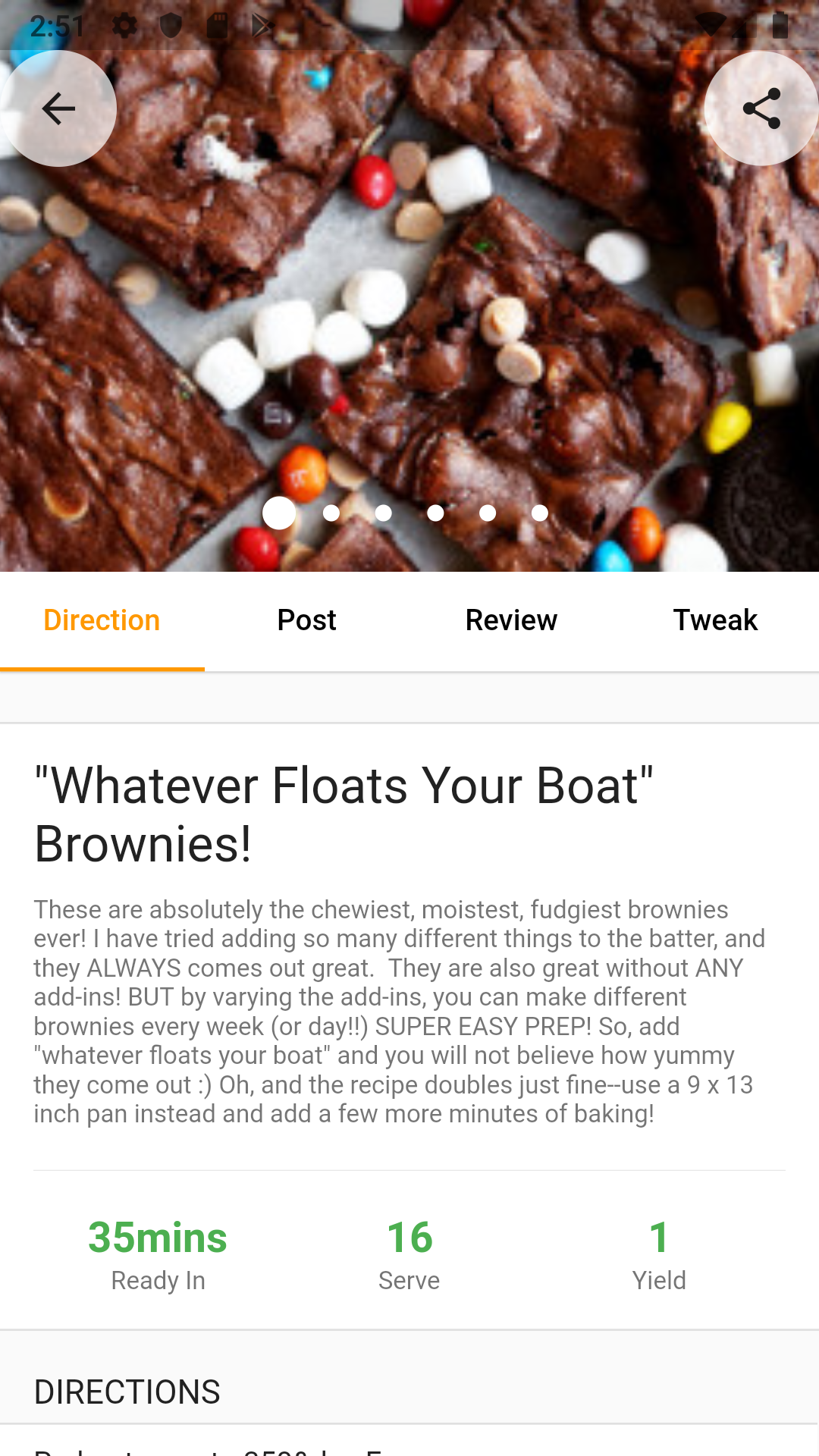The width and height of the screenshot is (819, 1456).
Task: Select the Direction tab
Action: click(x=102, y=620)
